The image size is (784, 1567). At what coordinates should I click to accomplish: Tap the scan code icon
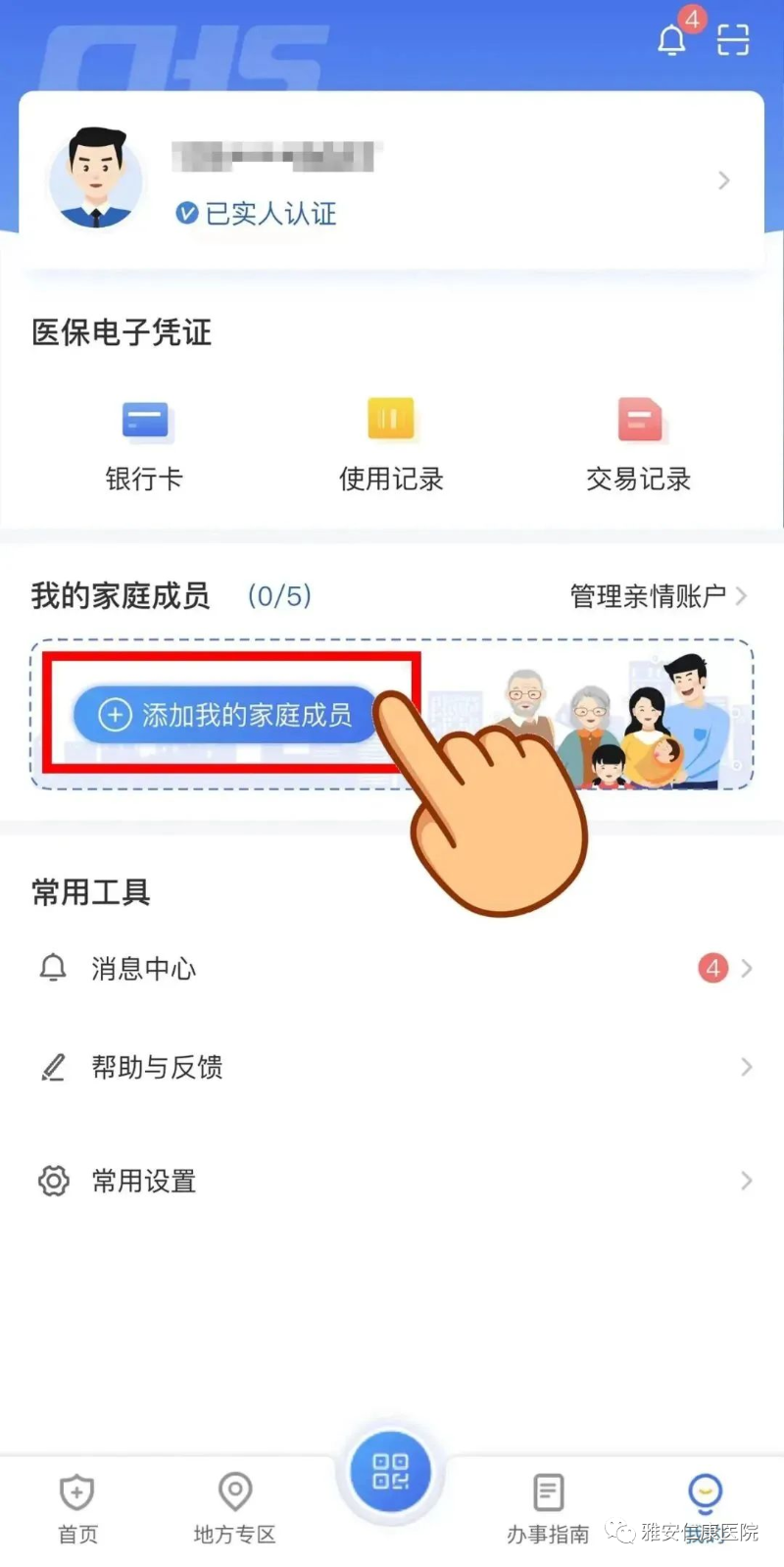click(x=733, y=40)
